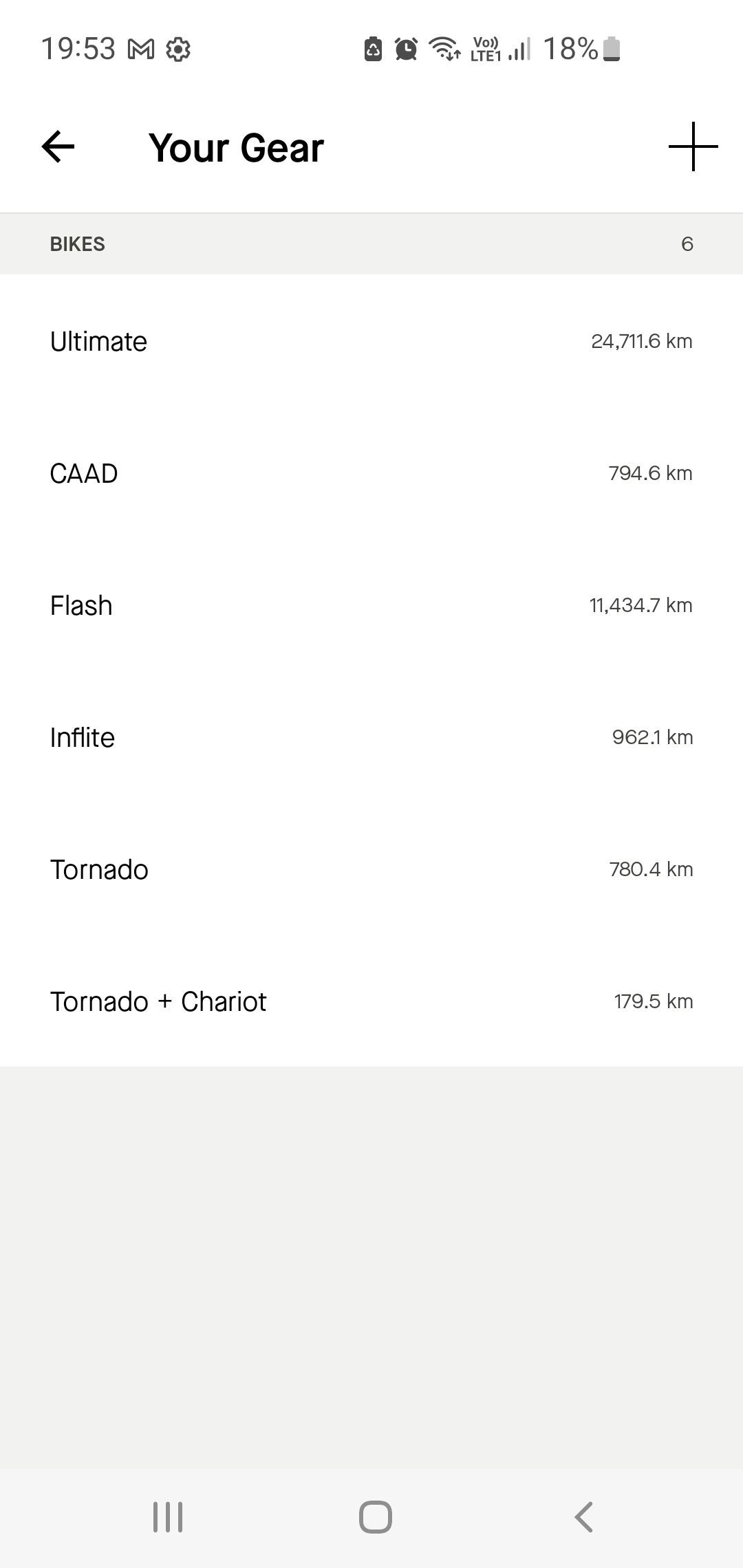Open the CAAD bike entry
The height and width of the screenshot is (1568, 743).
[371, 473]
